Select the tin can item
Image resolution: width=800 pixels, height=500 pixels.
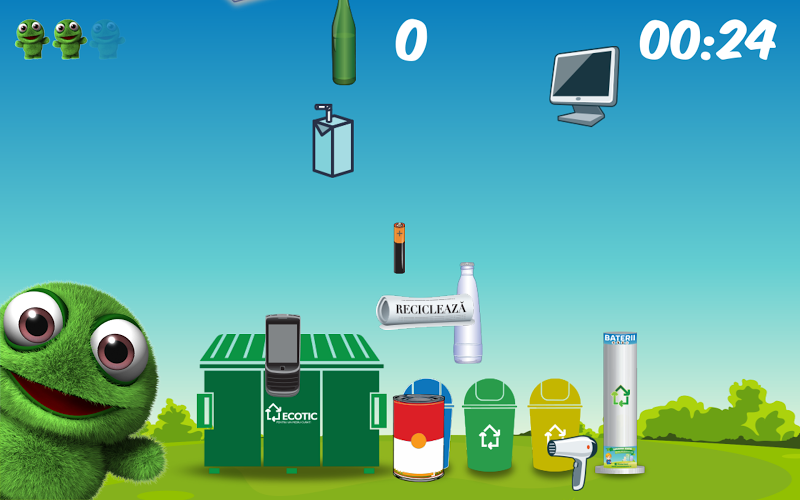pyautogui.click(x=418, y=436)
